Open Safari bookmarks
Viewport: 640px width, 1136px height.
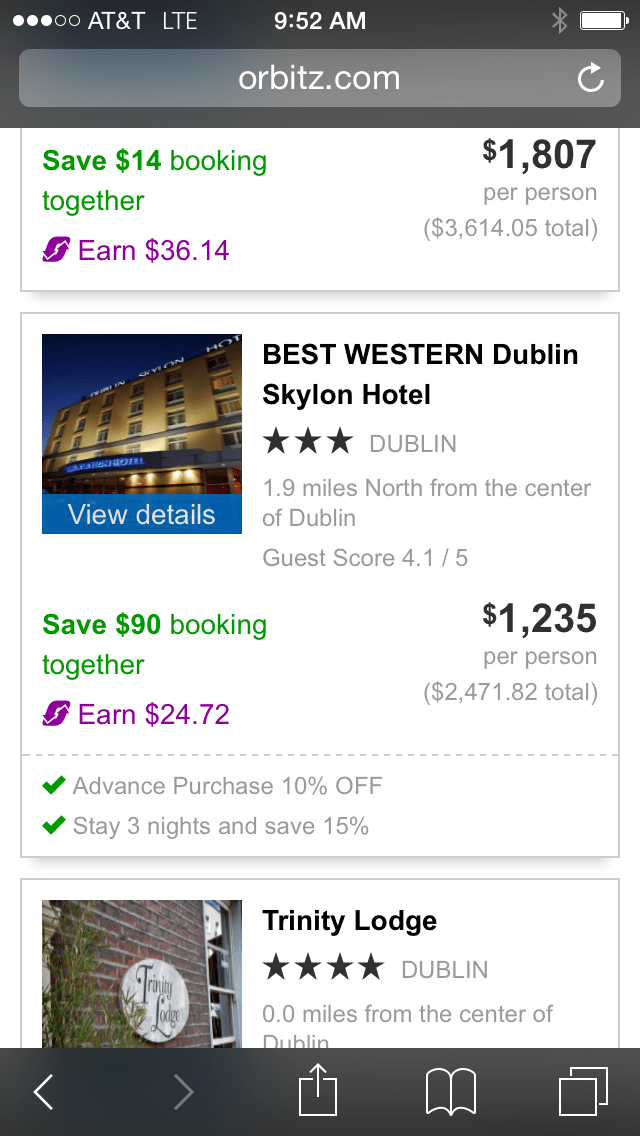[450, 1091]
